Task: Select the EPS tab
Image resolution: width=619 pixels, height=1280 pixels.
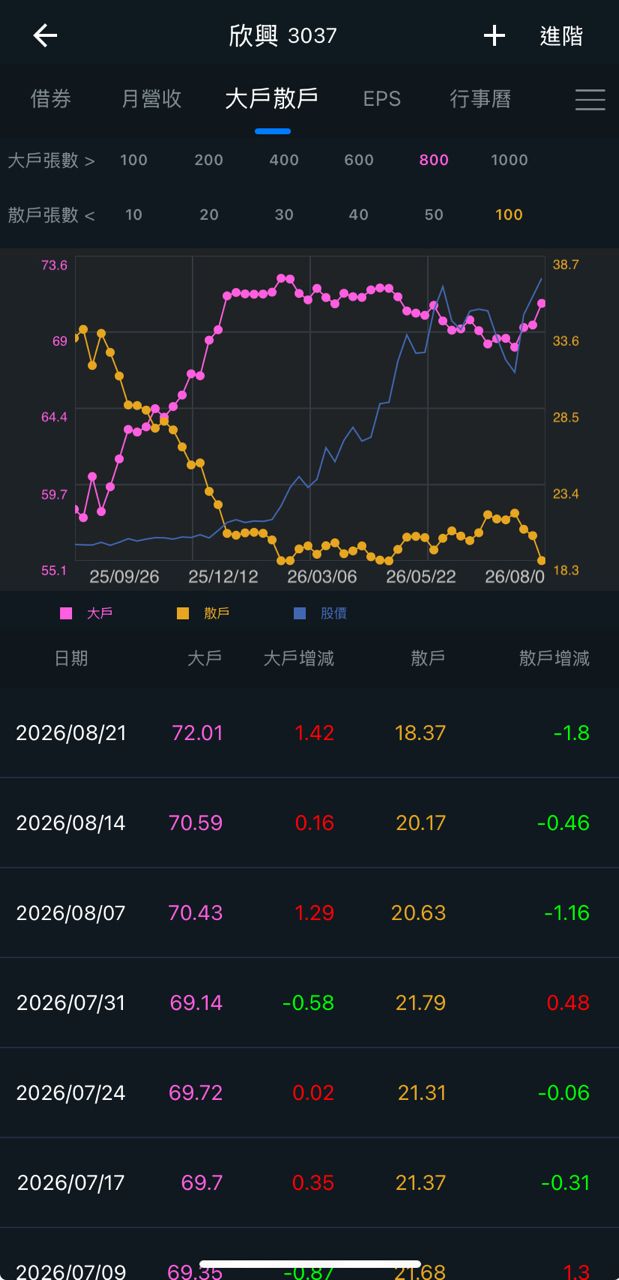Action: click(382, 99)
